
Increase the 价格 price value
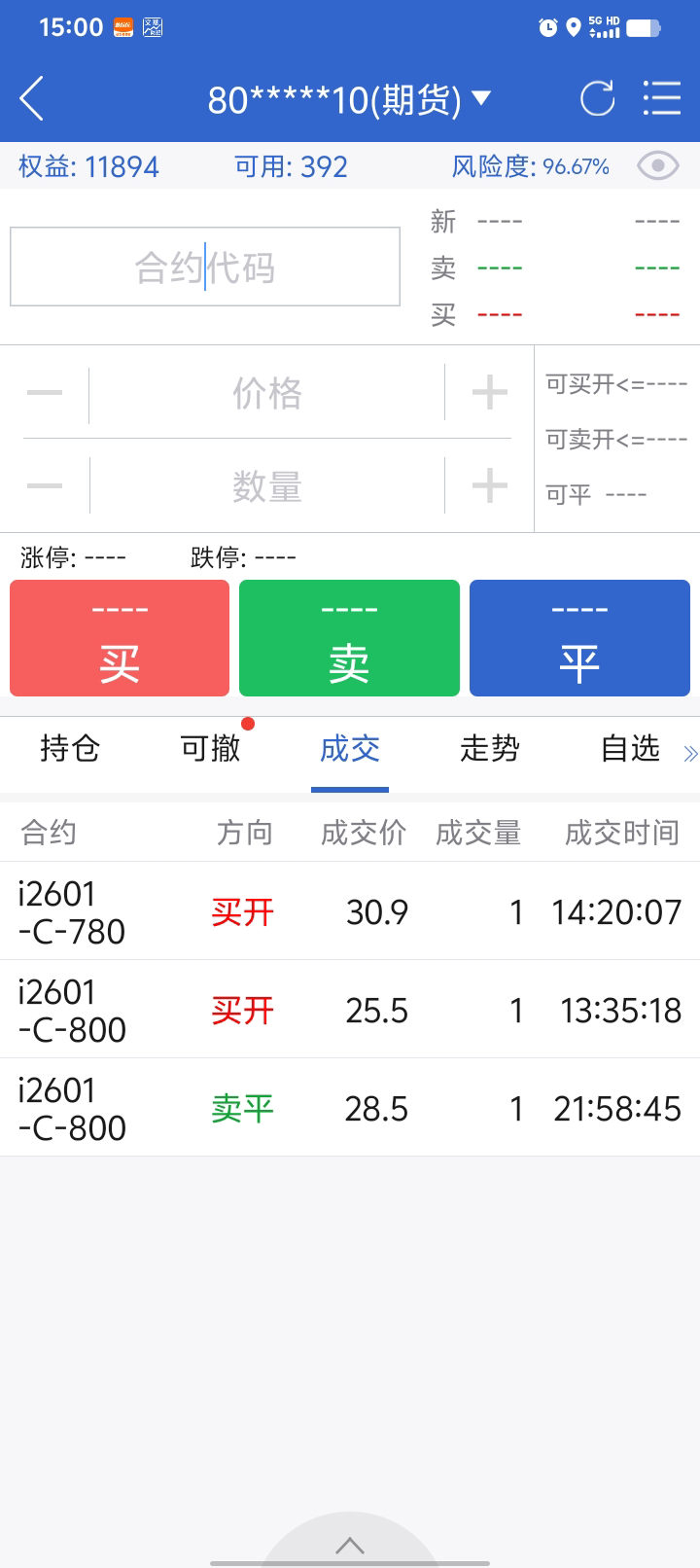(x=489, y=393)
